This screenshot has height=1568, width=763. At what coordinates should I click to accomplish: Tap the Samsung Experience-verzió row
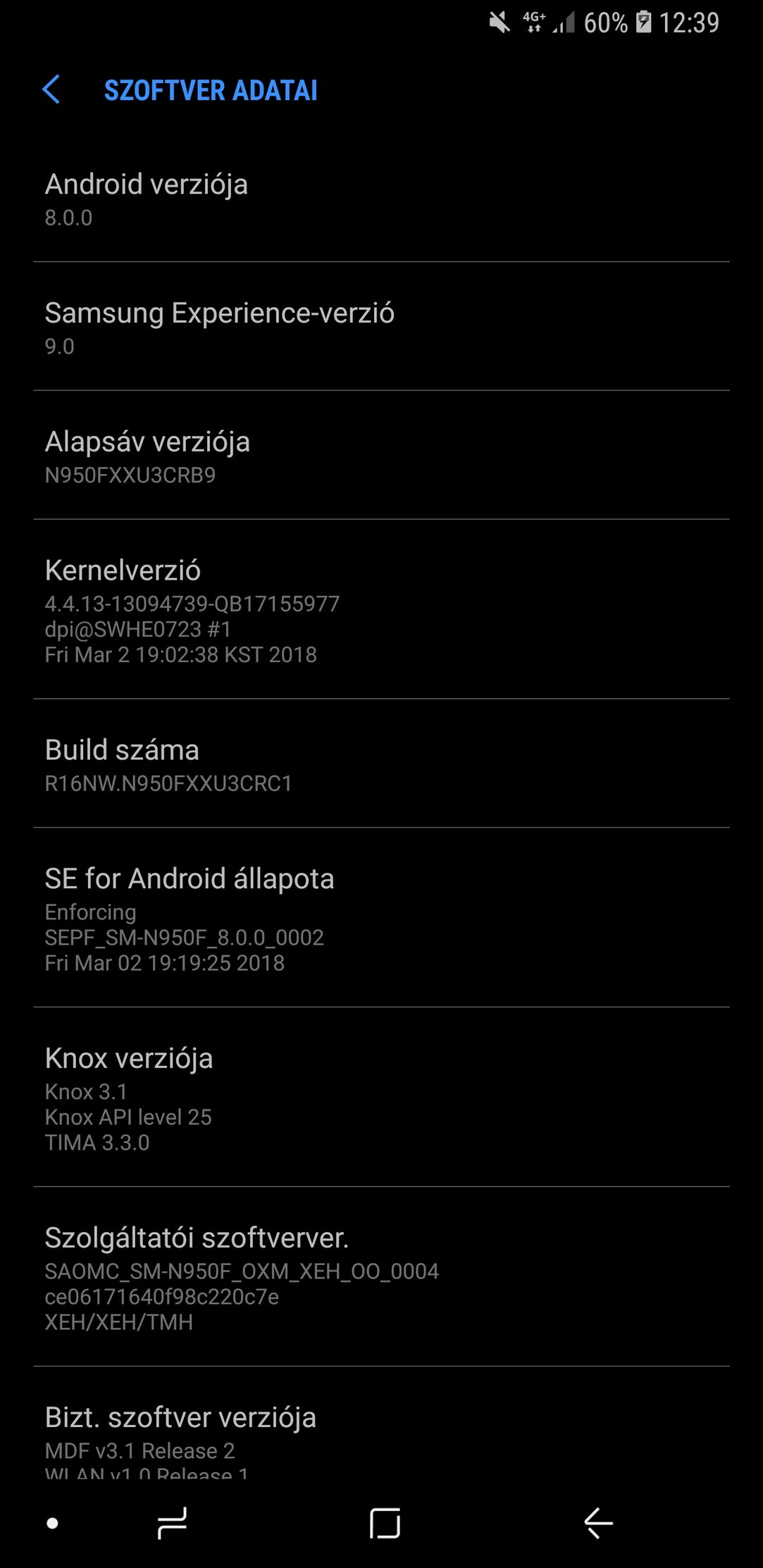(381, 326)
